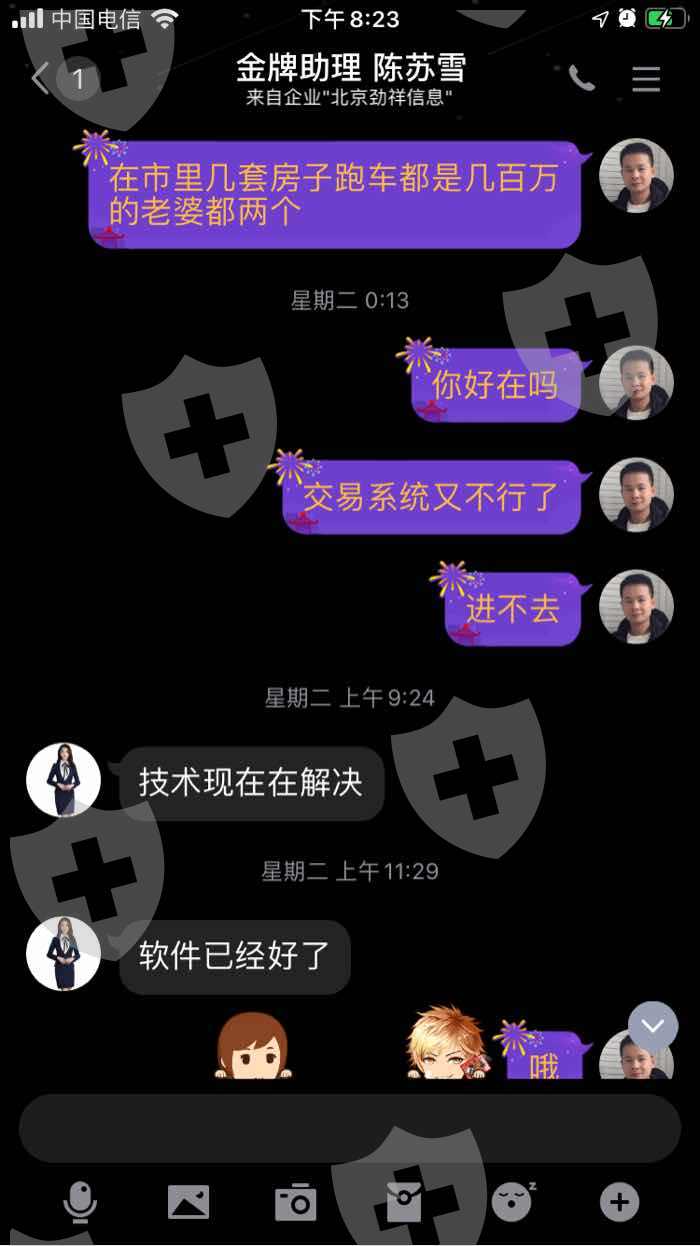Open my avatar beside 交易系统又不行了
This screenshot has width=700, height=1246.
tap(636, 495)
